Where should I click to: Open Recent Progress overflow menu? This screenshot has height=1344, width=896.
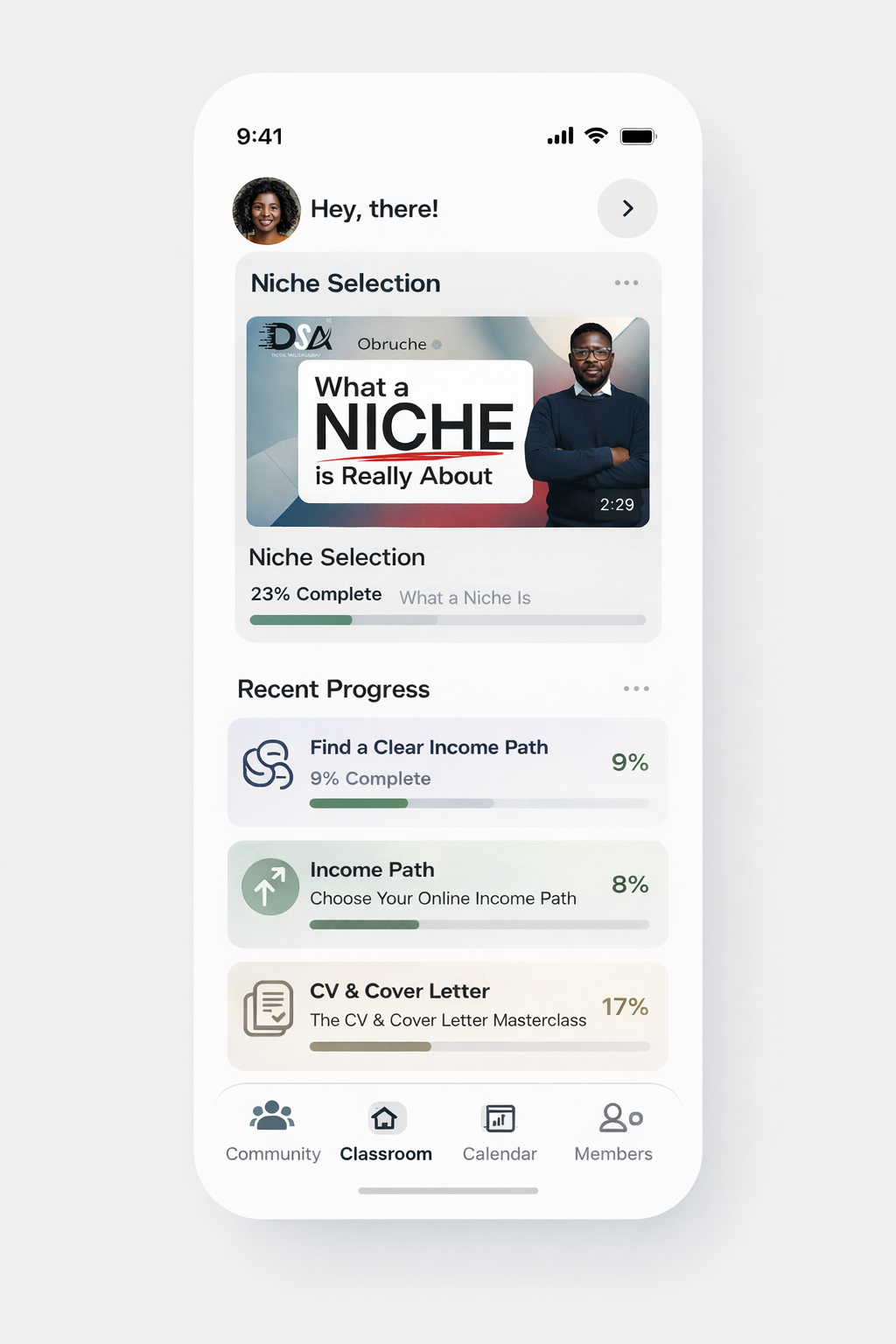635,689
